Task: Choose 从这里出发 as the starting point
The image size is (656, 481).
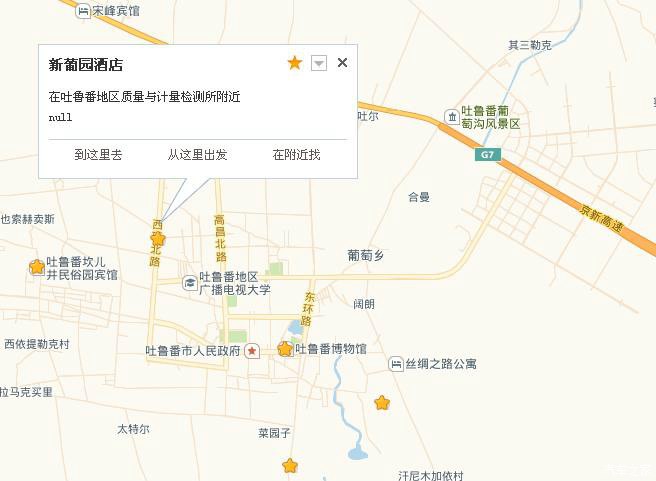Action: 197,155
